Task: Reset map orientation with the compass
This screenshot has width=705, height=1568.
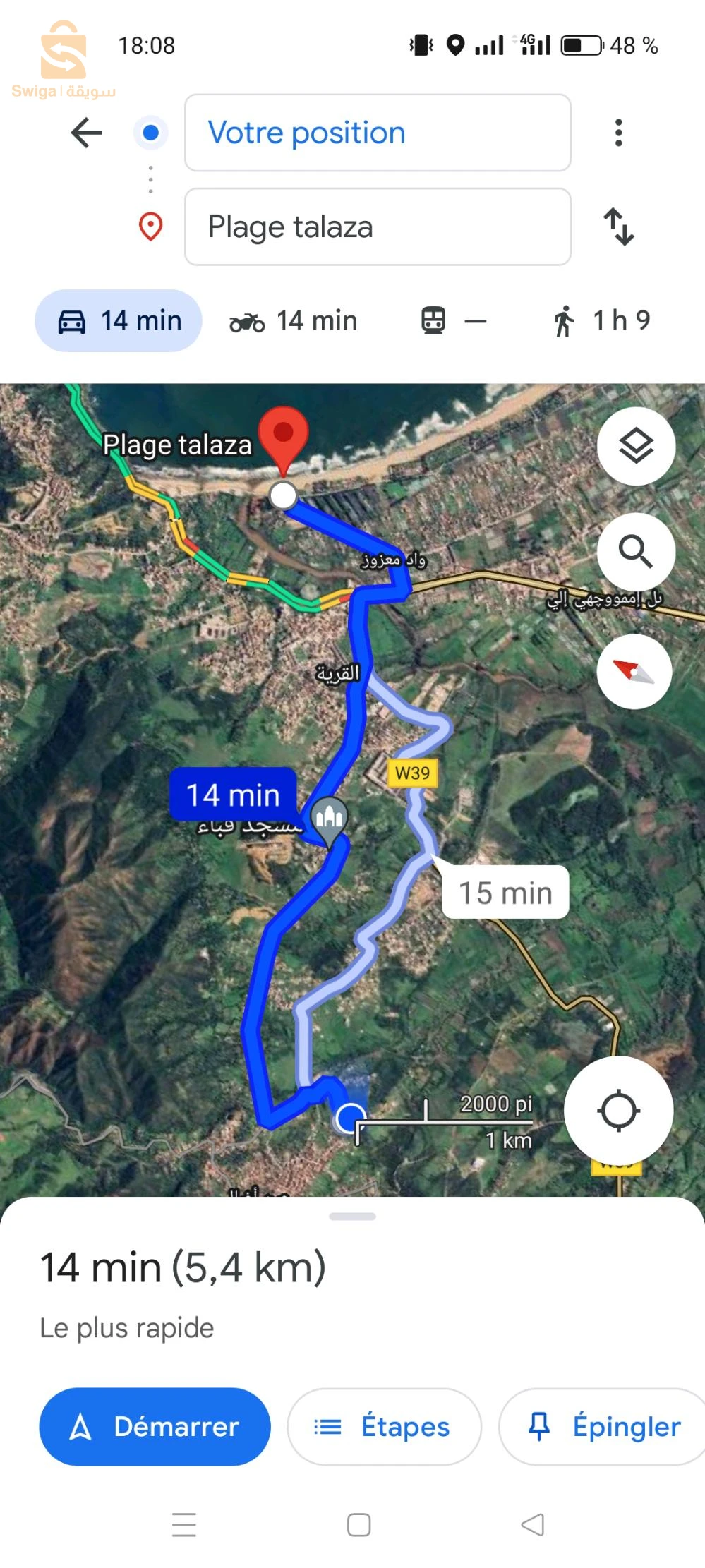Action: coord(634,671)
